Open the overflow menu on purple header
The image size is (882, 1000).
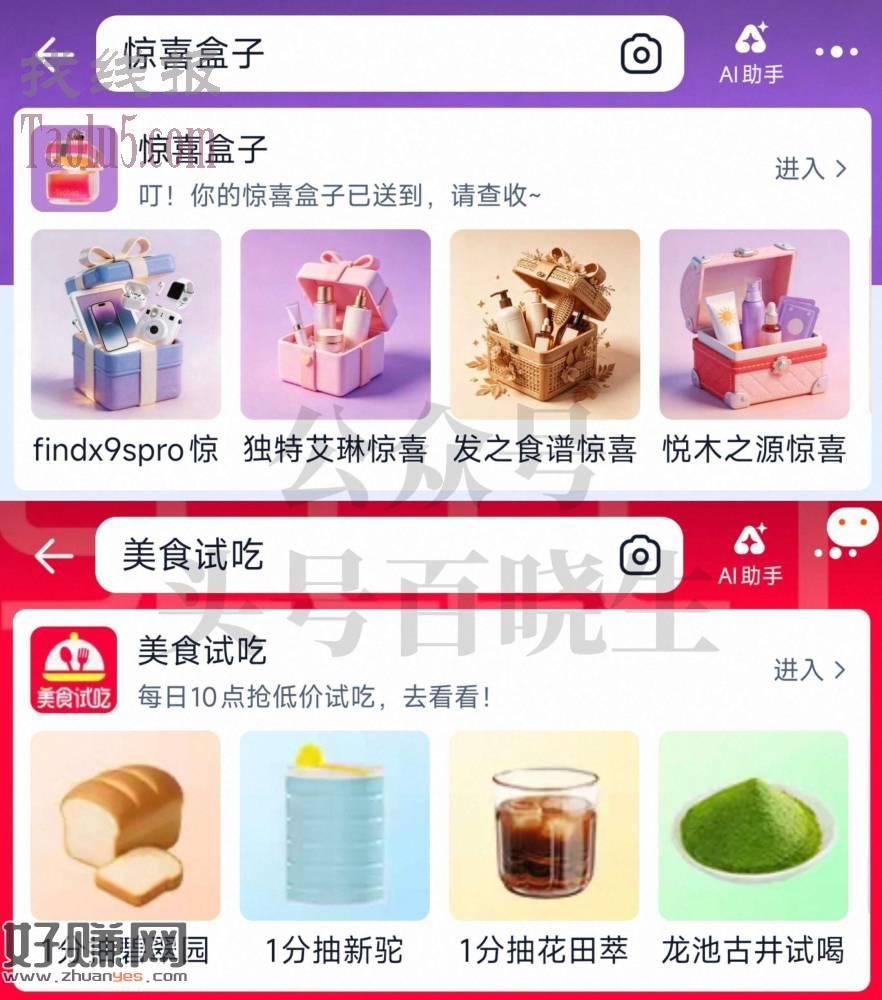(837, 52)
